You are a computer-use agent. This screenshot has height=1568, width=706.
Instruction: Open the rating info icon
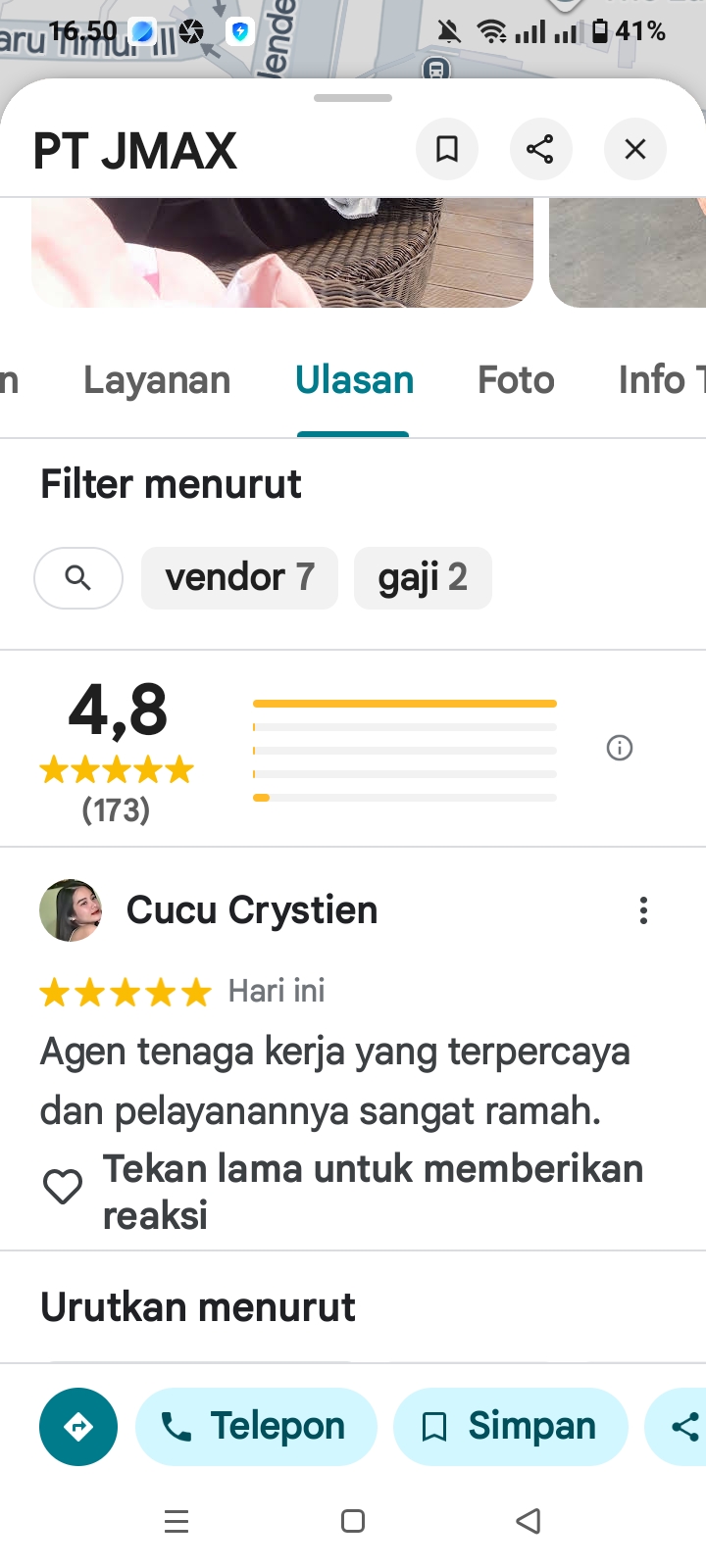pos(620,749)
